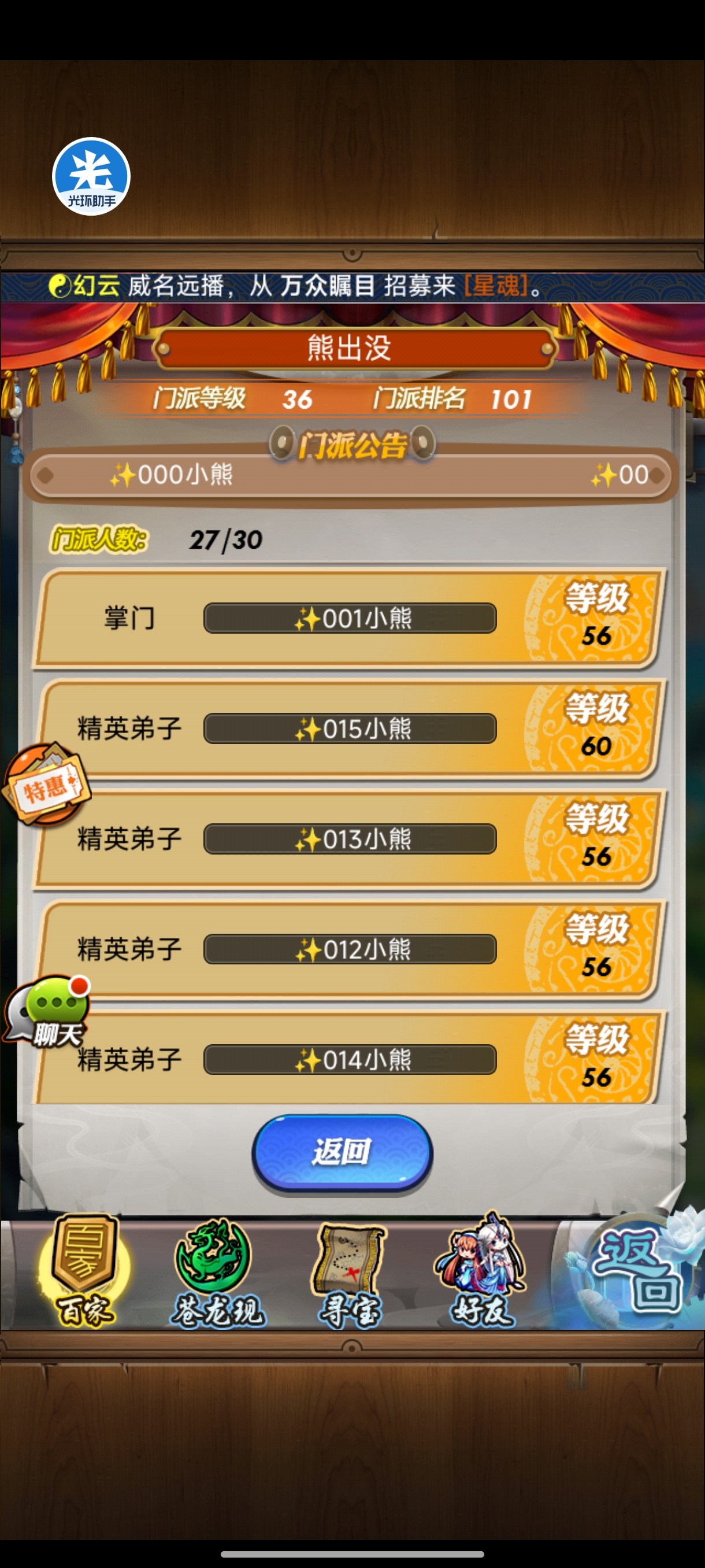Select member 013小熊 row
Screen dimensions: 705x1568
click(x=350, y=840)
